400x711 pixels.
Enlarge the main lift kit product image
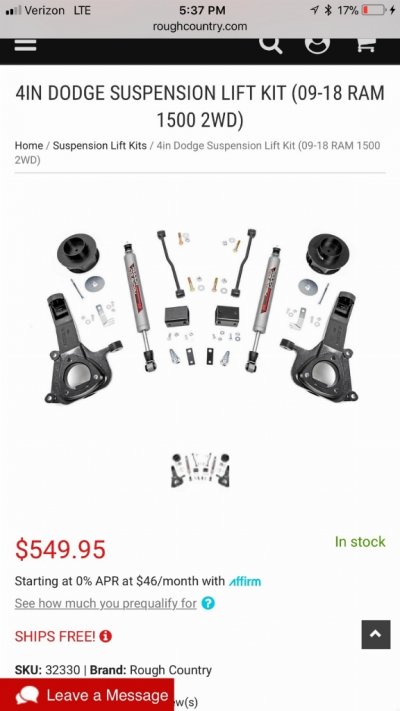[x=200, y=316]
